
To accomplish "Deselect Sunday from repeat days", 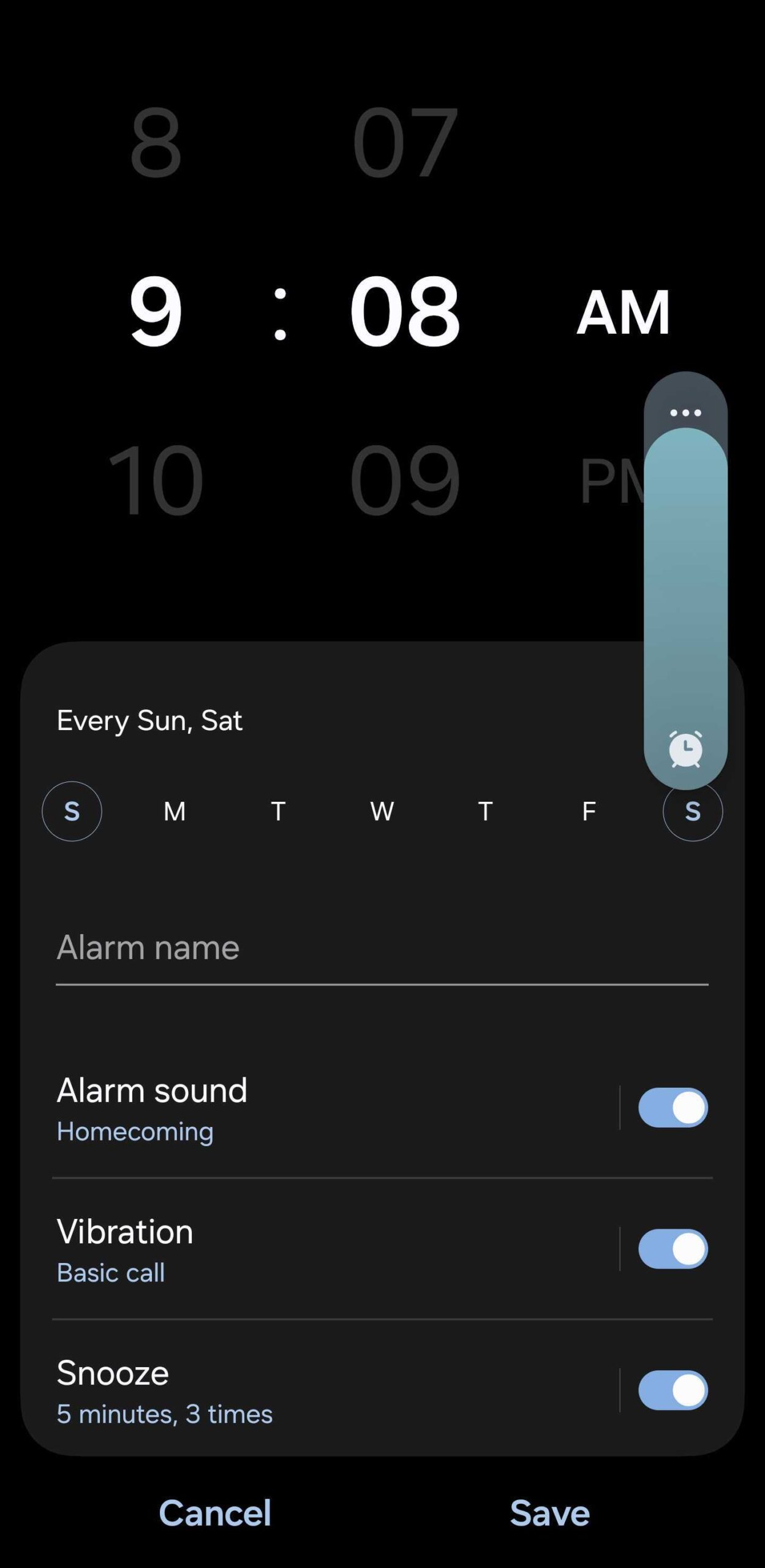I will coord(72,811).
